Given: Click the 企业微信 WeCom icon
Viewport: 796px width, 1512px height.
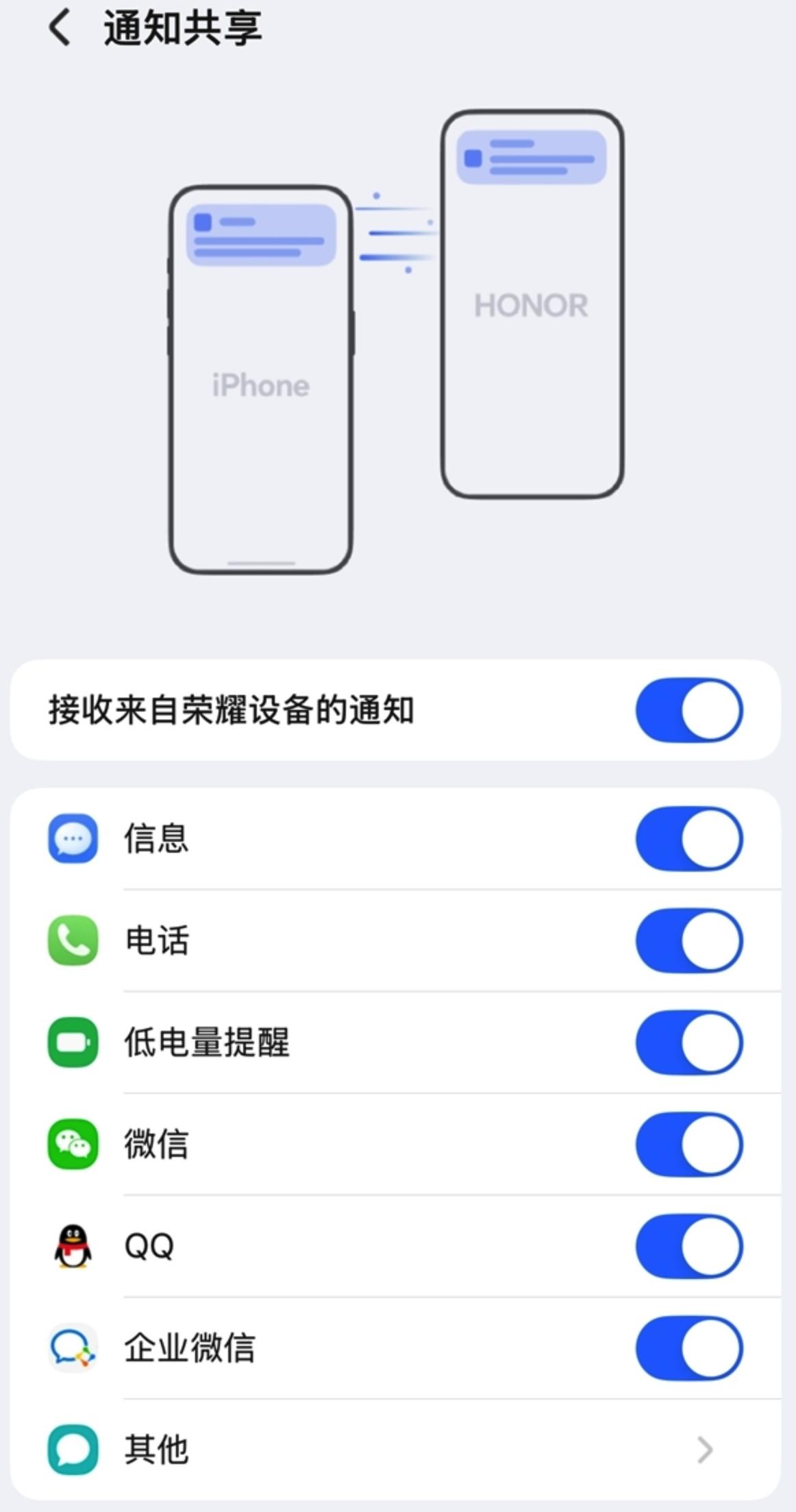Looking at the screenshot, I should pyautogui.click(x=72, y=1347).
